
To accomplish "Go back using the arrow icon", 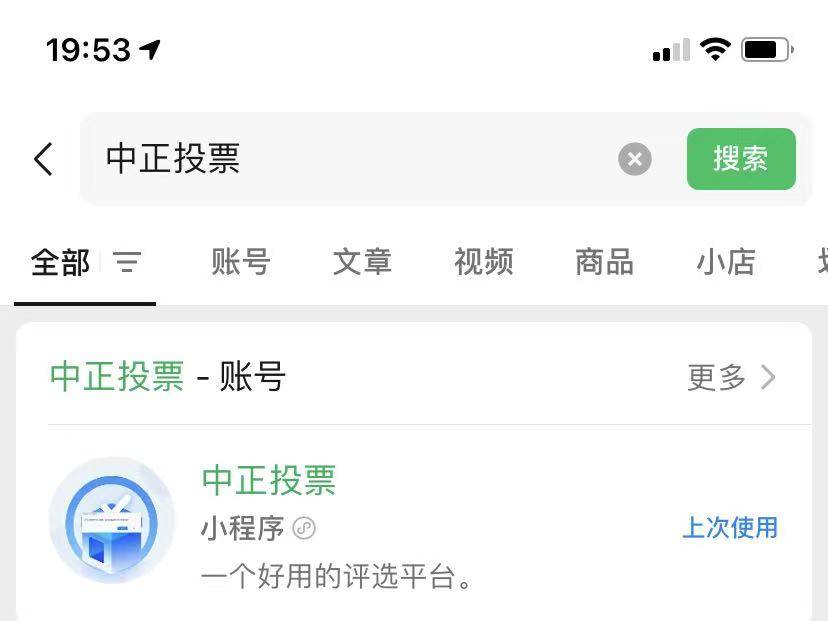I will 43,159.
